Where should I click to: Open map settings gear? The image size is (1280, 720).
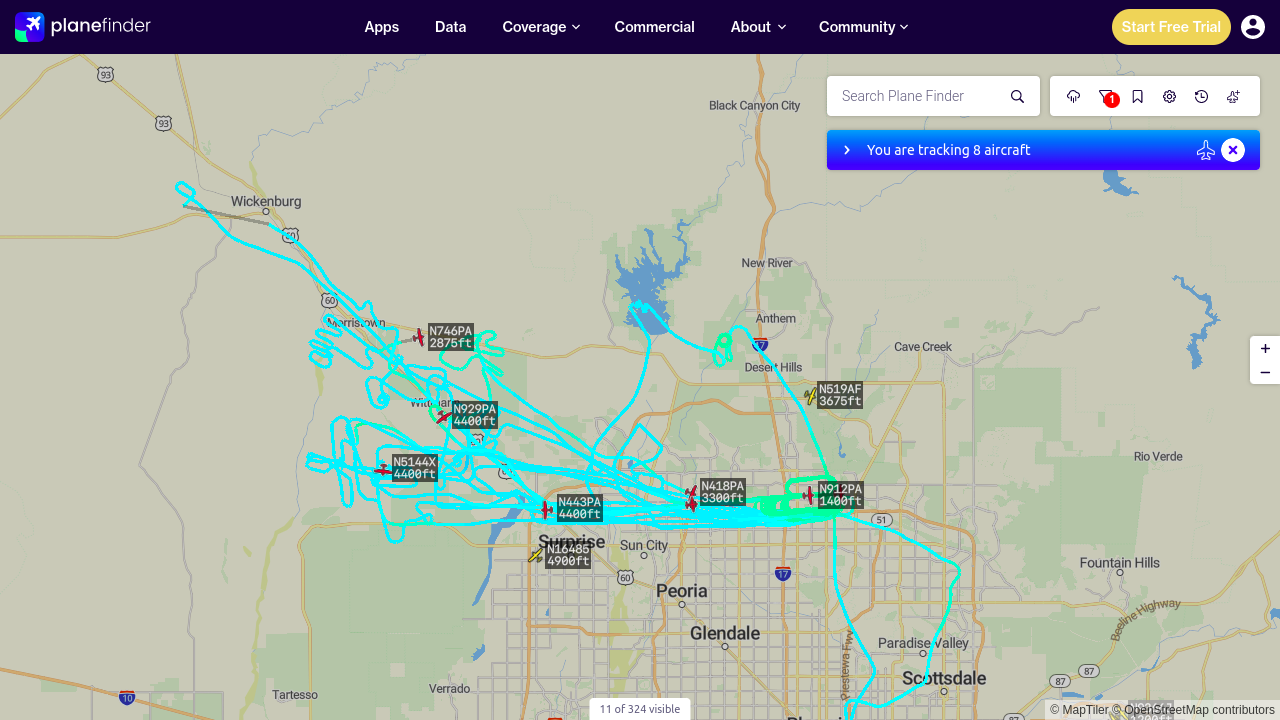[x=1170, y=96]
